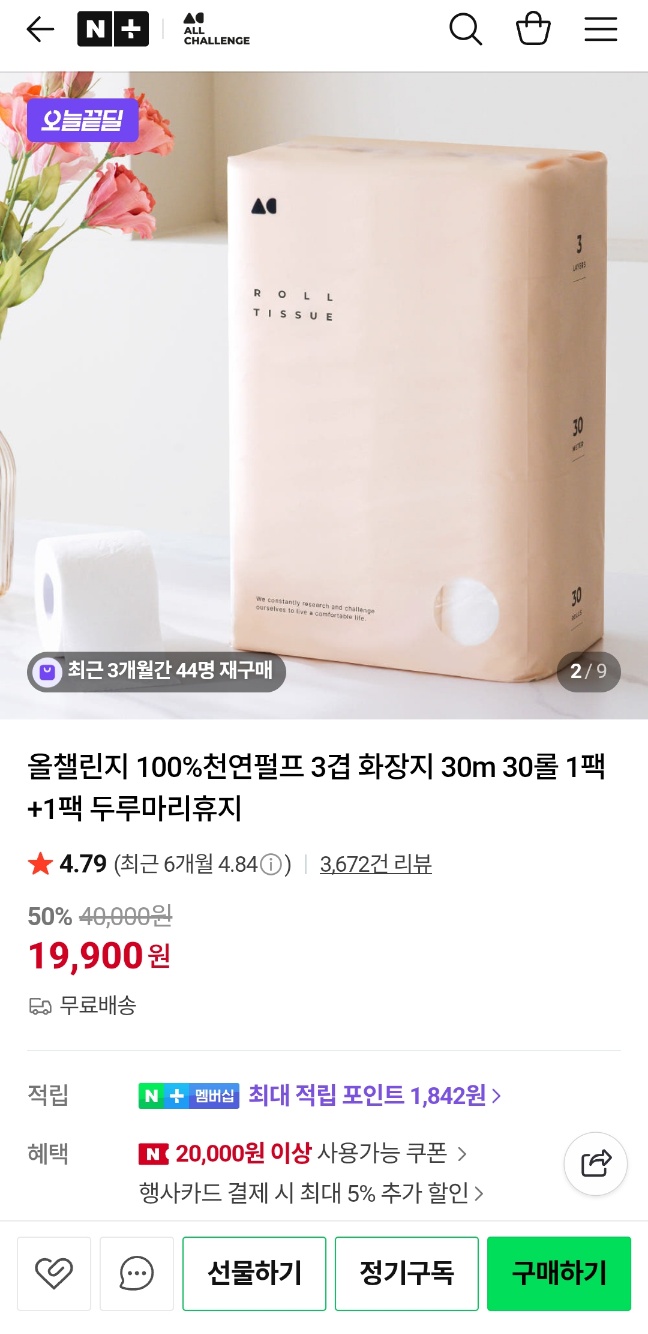
Task: Tap 선물하기 to send as gift
Action: click(254, 1273)
